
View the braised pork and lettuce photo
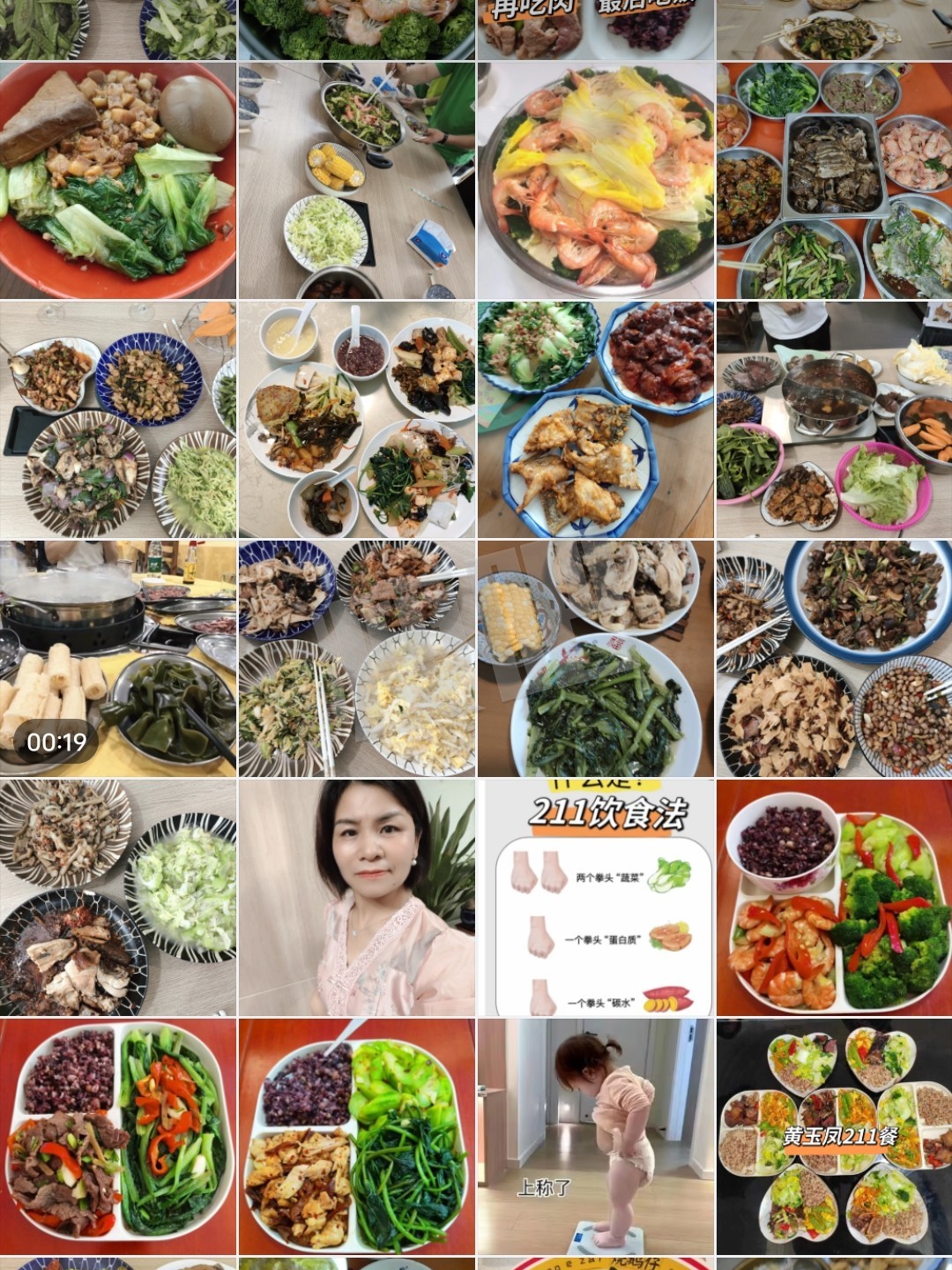(x=118, y=180)
